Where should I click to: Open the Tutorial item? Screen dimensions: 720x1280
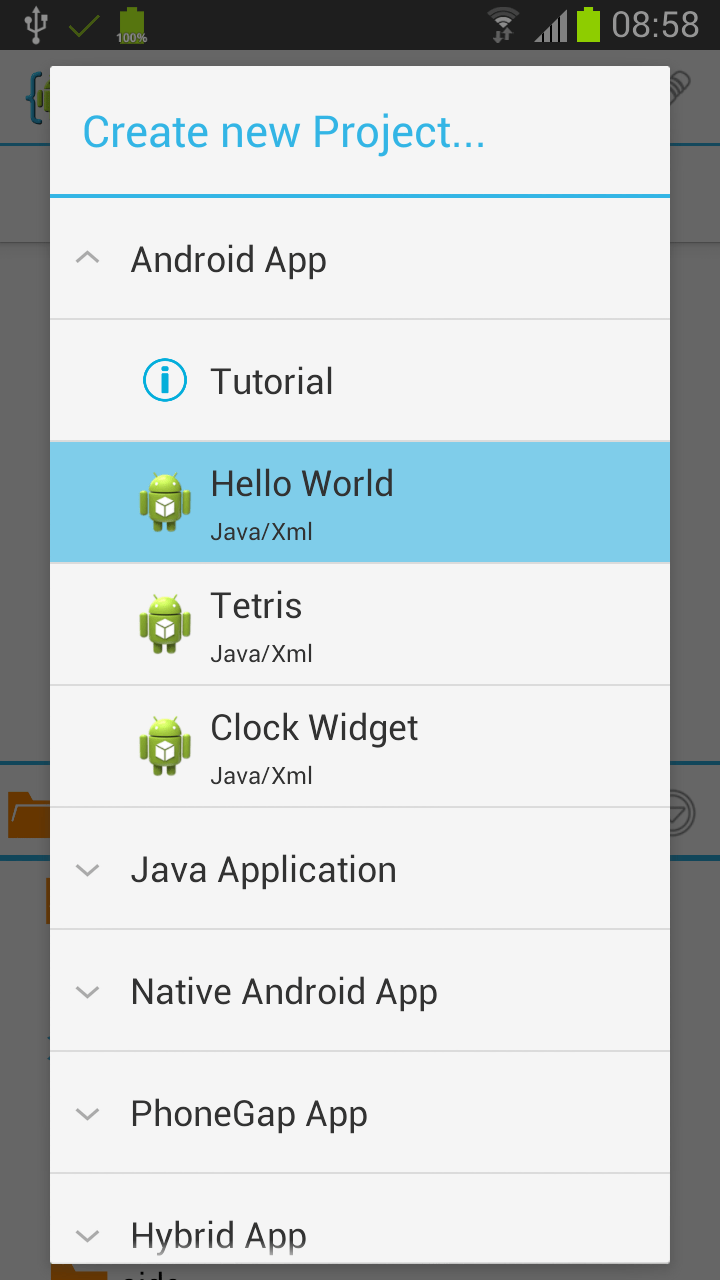click(x=360, y=381)
